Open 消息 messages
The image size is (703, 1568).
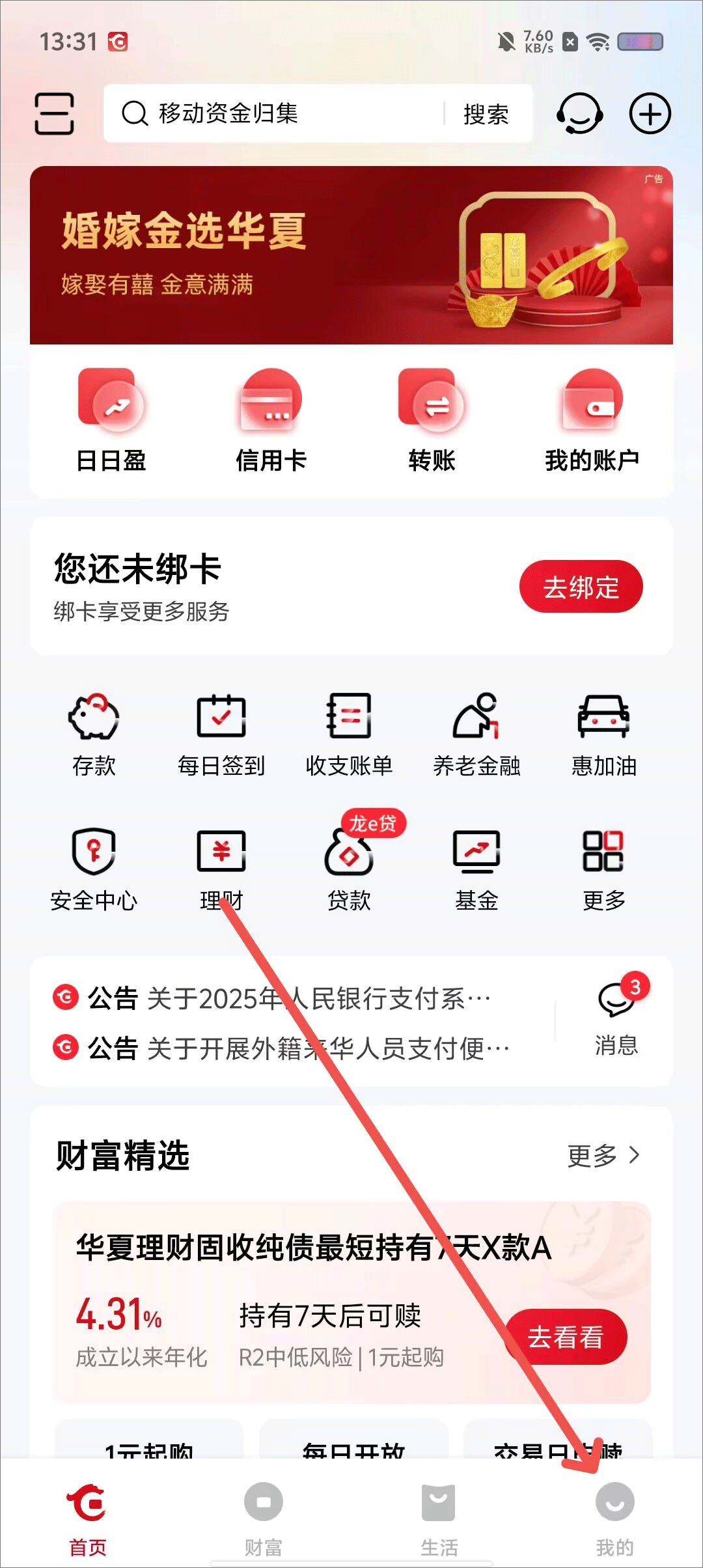[616, 1020]
